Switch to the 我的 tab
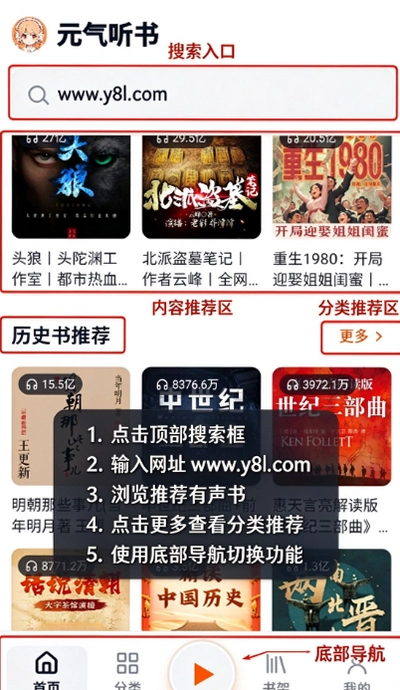 click(357, 669)
